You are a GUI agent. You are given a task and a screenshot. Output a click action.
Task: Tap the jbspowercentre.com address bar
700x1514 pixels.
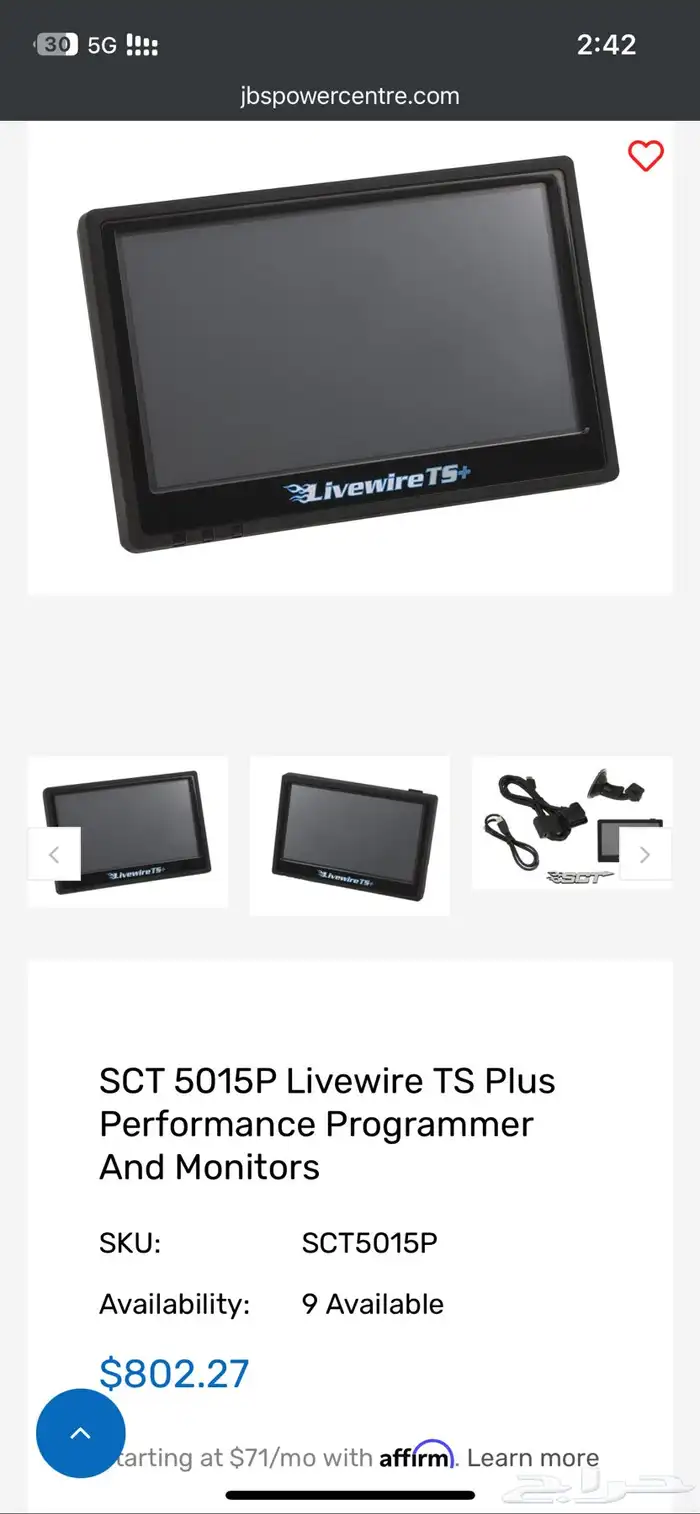coord(350,96)
